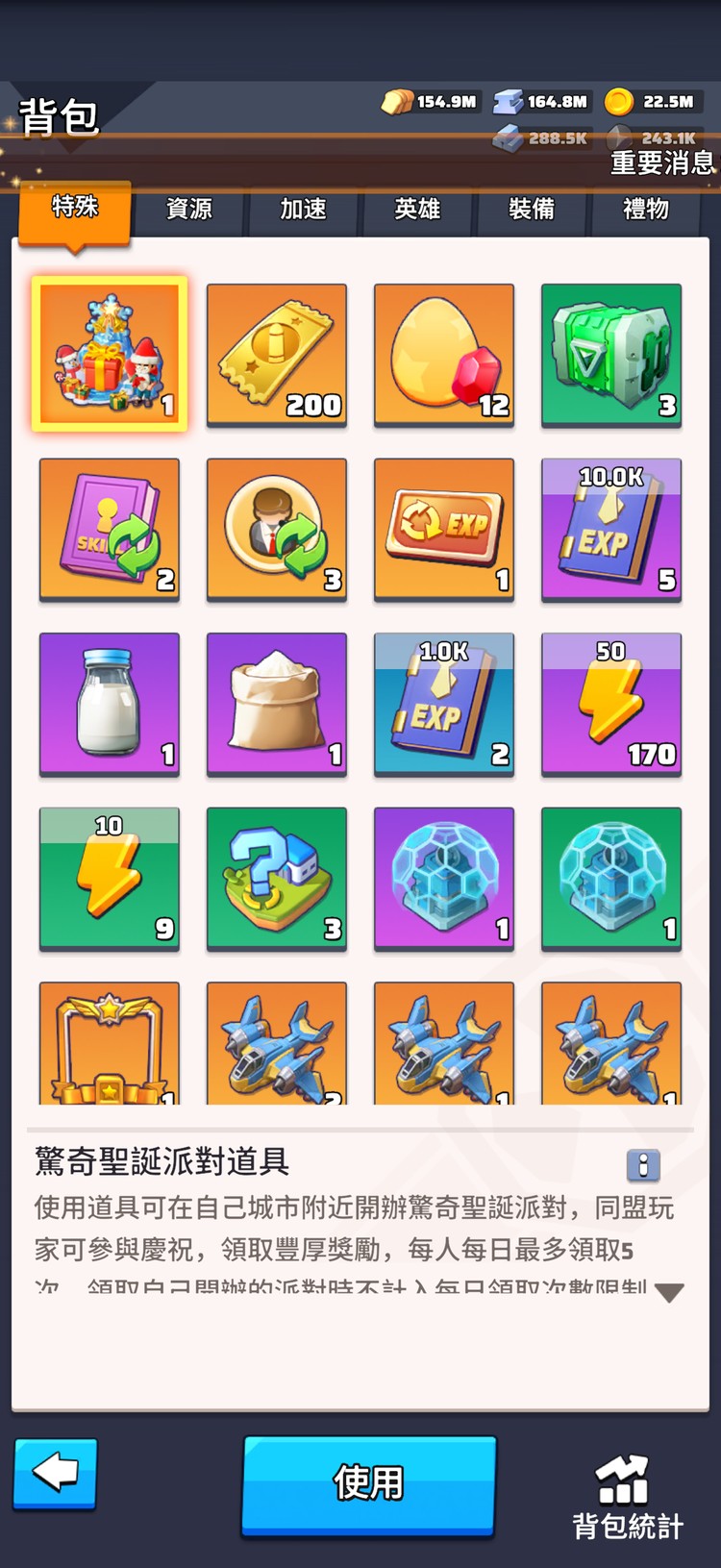Select the green armored chest item
Screen dimensions: 721x1568
(x=611, y=355)
